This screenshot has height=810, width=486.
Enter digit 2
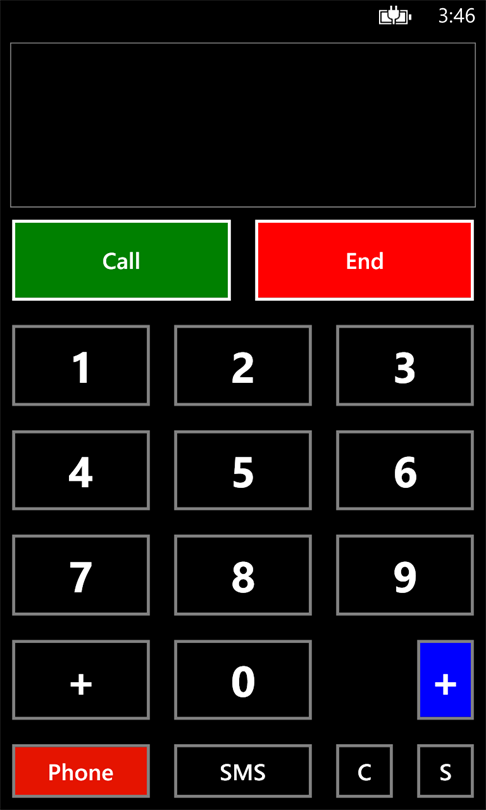[243, 365]
